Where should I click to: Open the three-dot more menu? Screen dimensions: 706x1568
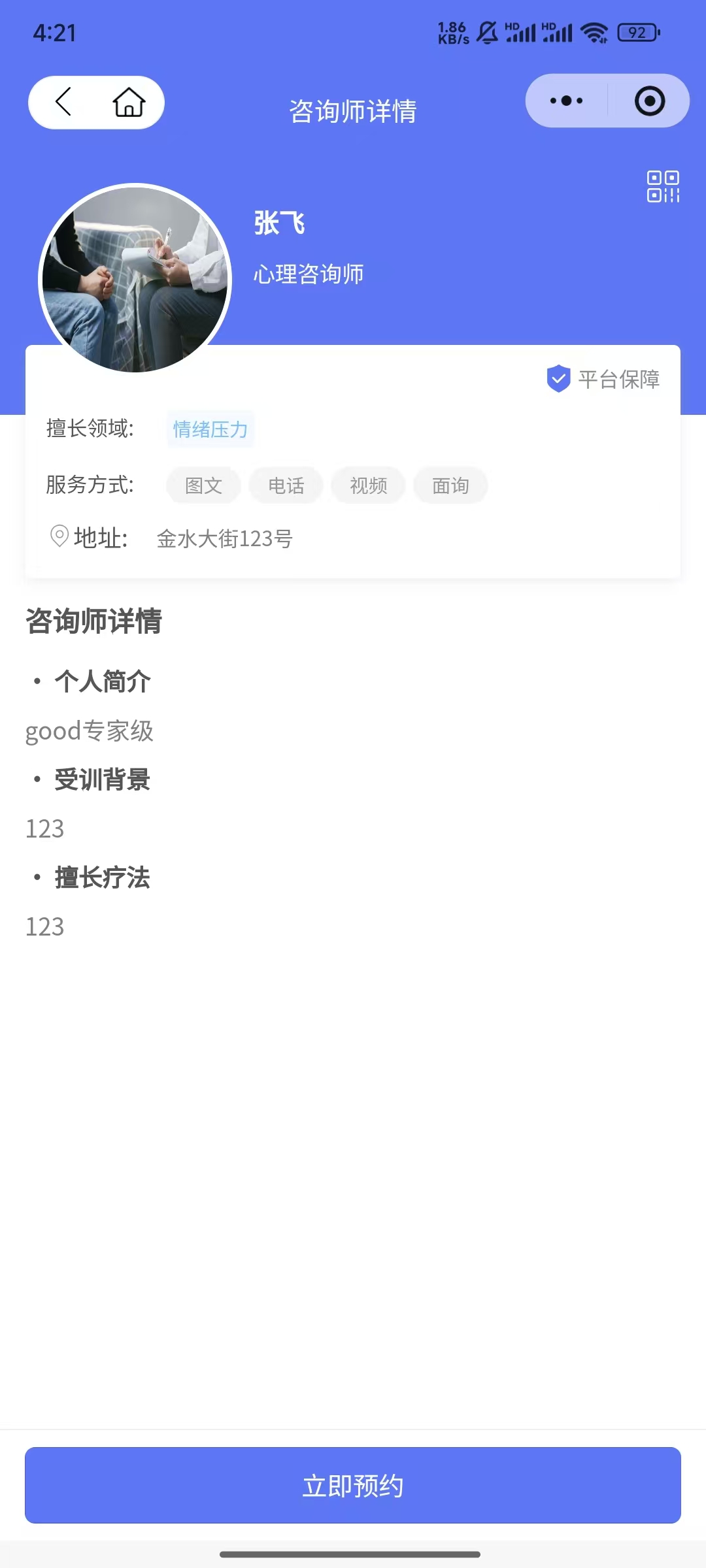[566, 101]
